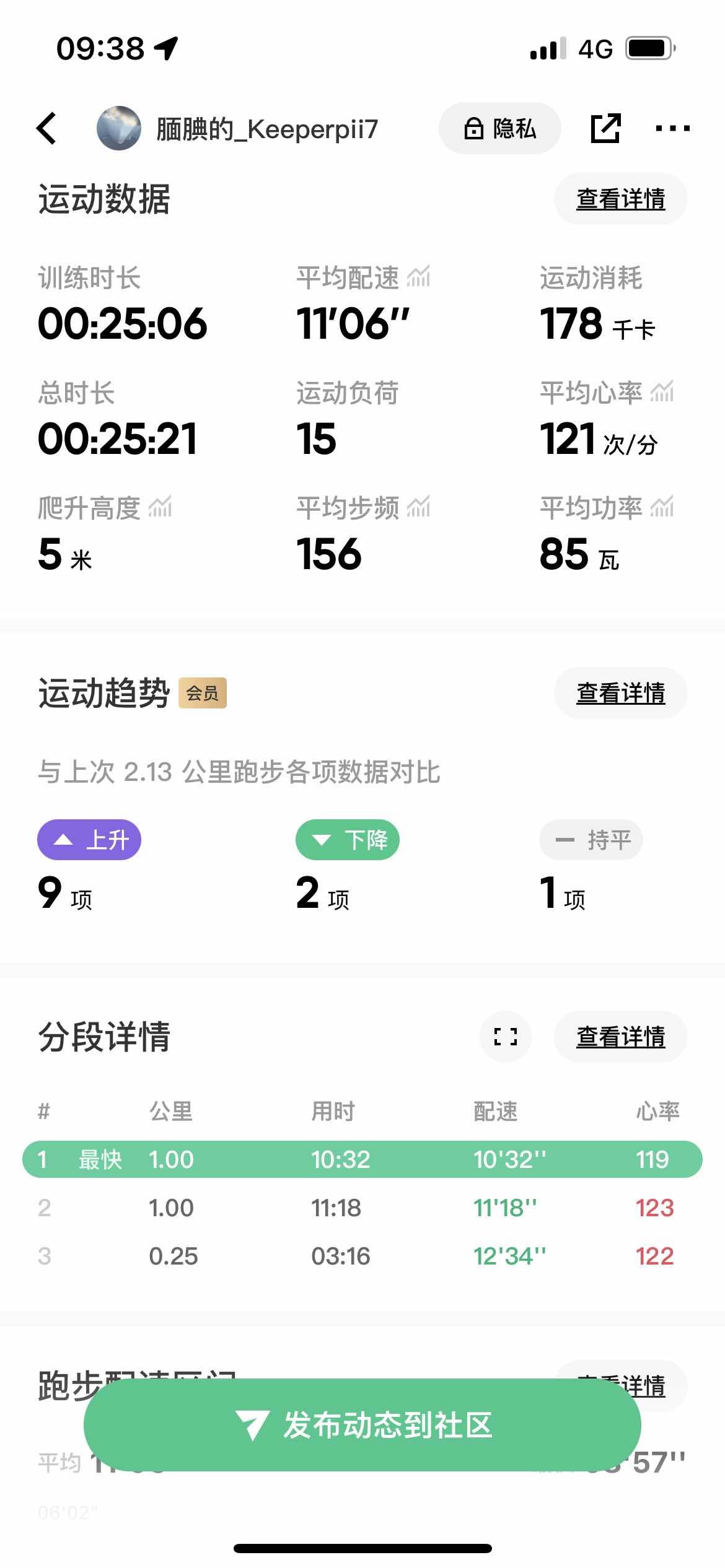Open the 腼腆的_Keeperpii7 profile avatar
Image resolution: width=725 pixels, height=1568 pixels.
click(118, 128)
